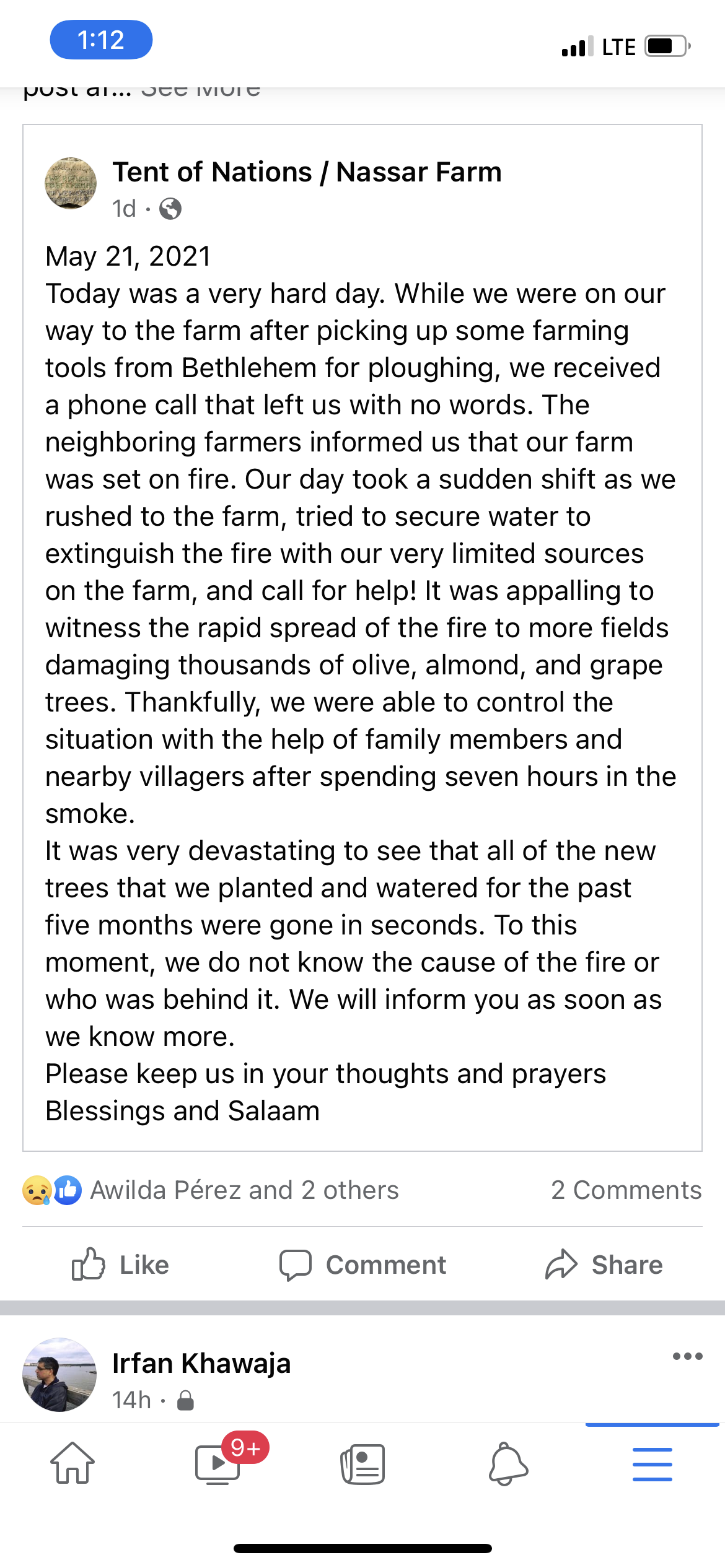
Task: Go to the Home feed tab
Action: point(72,1464)
